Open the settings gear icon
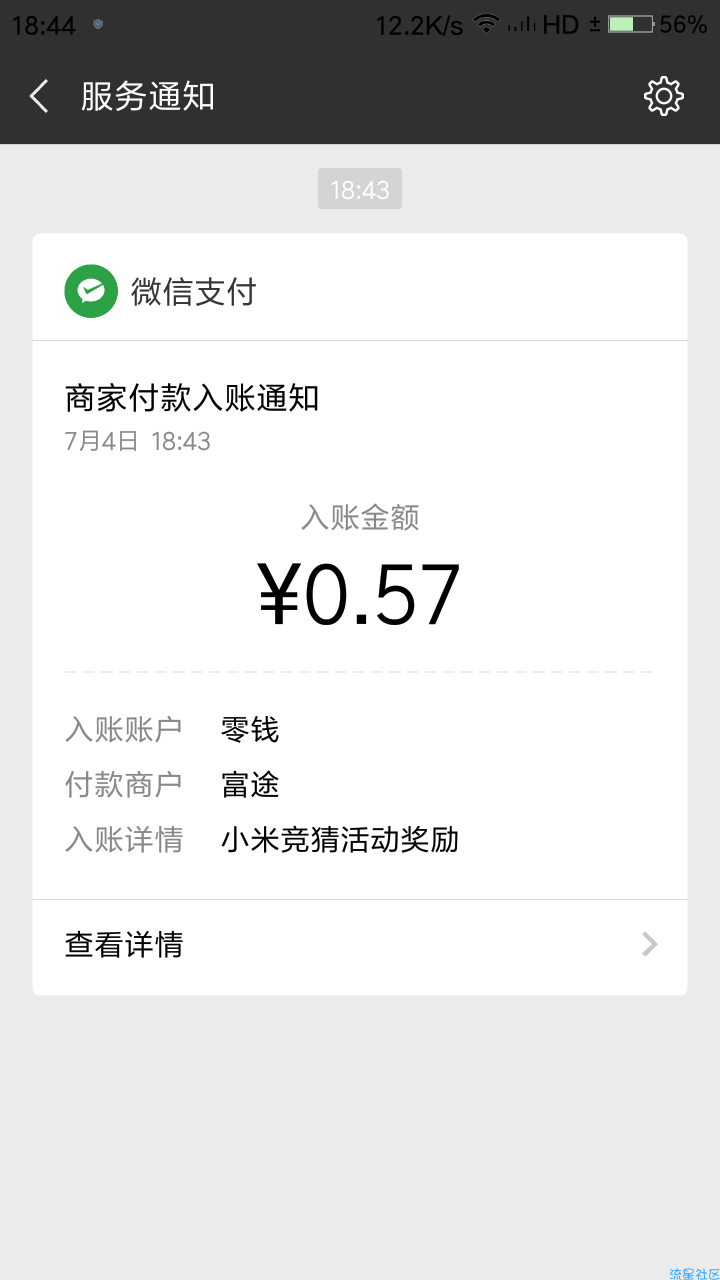 663,96
